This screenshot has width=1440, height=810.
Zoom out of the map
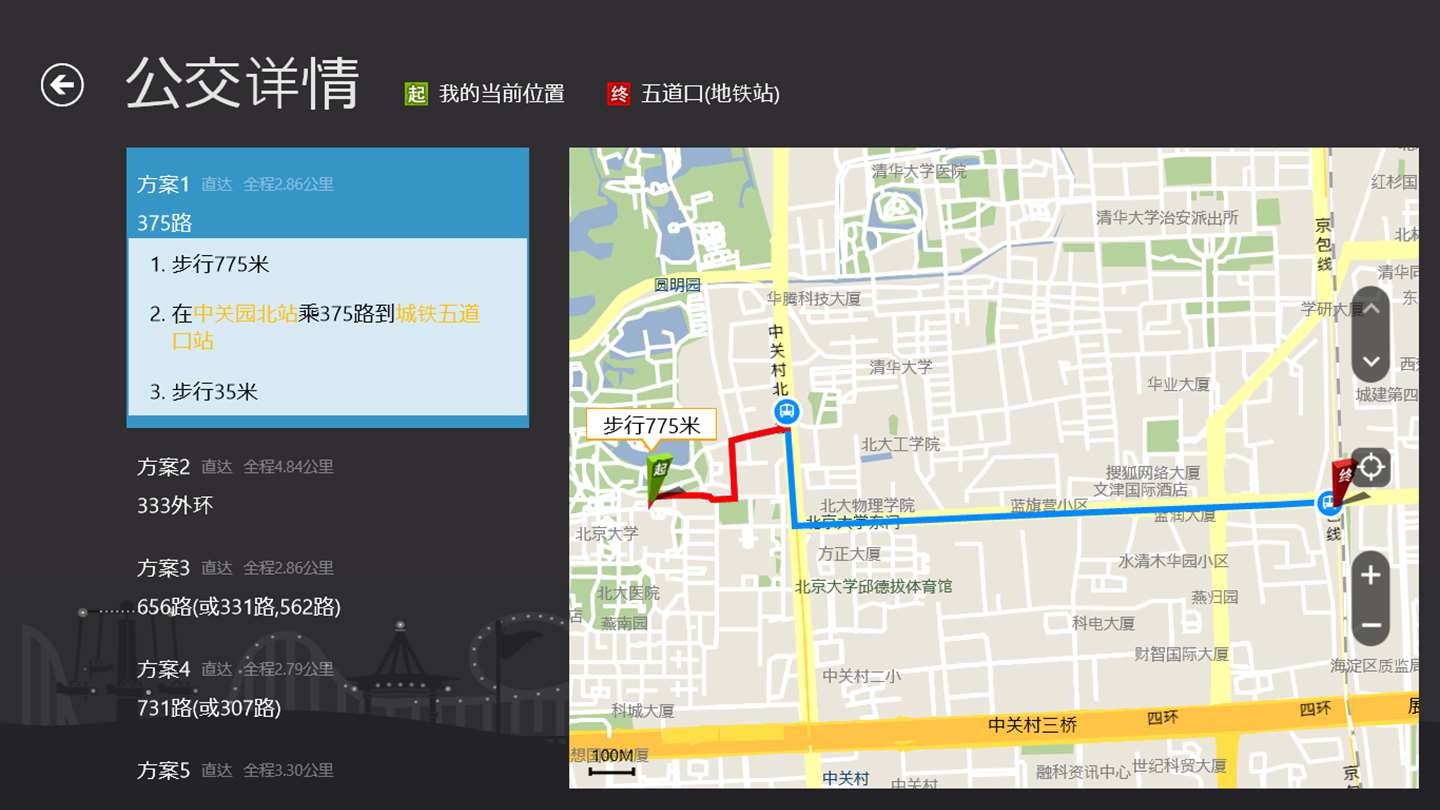click(x=1371, y=627)
